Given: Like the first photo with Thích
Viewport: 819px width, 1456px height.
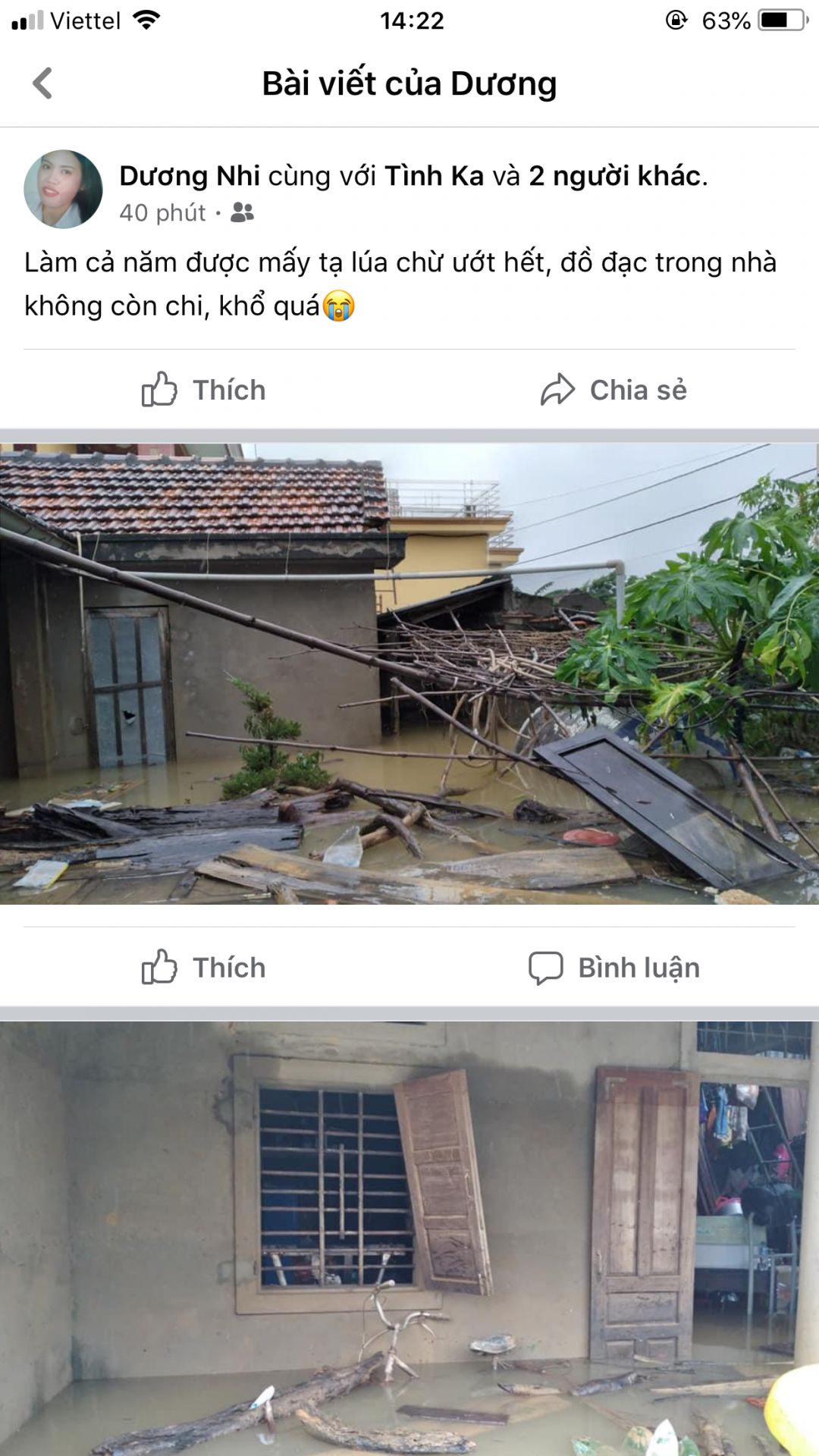Looking at the screenshot, I should (x=204, y=968).
